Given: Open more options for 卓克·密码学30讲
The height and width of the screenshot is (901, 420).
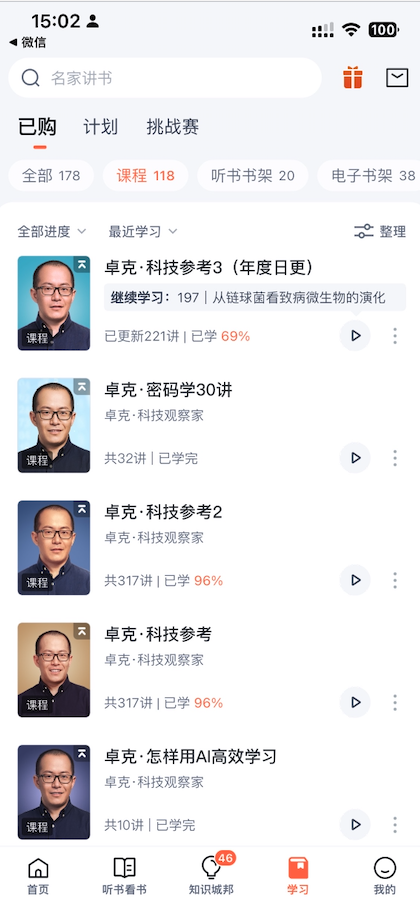Looking at the screenshot, I should click(395, 458).
